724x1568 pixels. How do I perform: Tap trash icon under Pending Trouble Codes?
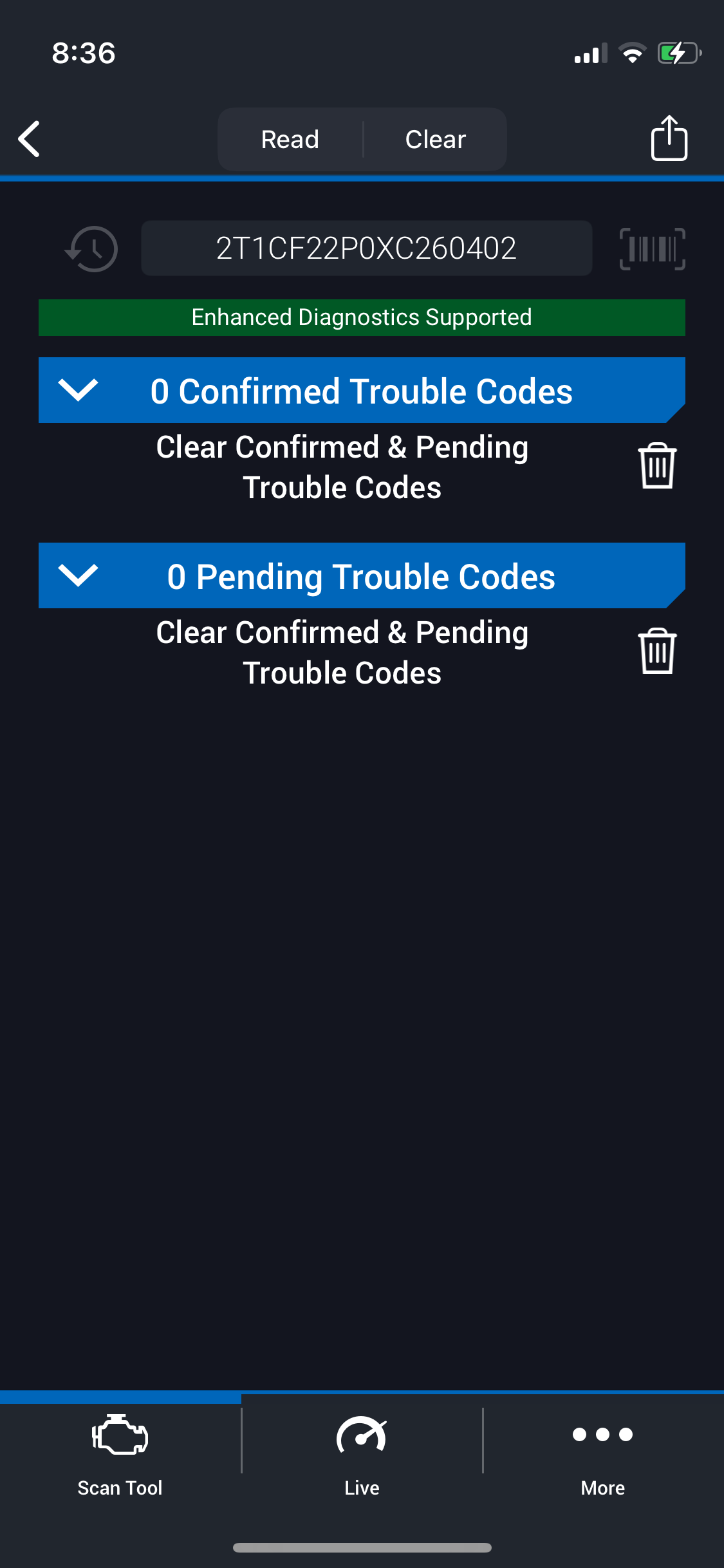pyautogui.click(x=657, y=651)
